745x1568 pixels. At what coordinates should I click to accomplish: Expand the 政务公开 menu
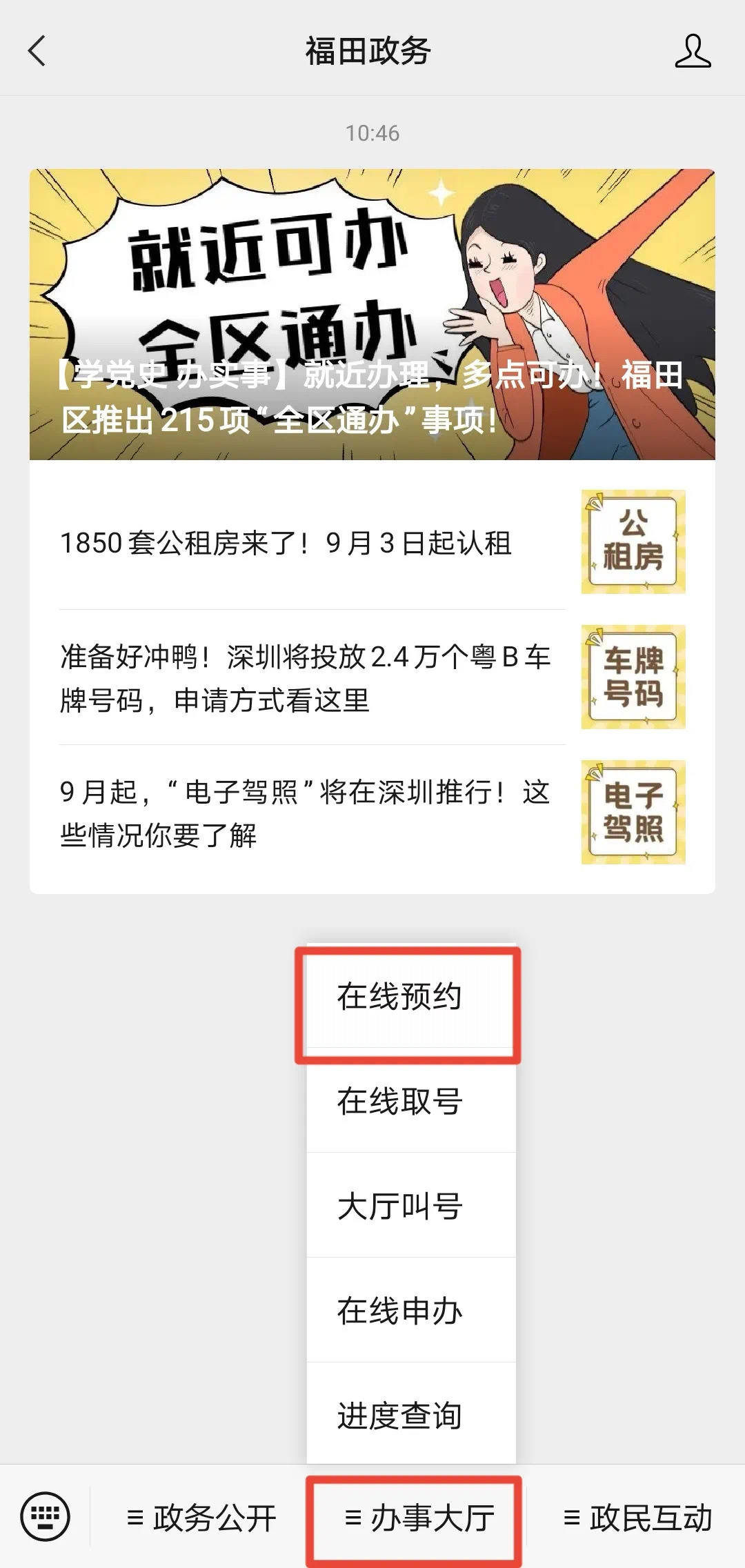coord(201,1518)
